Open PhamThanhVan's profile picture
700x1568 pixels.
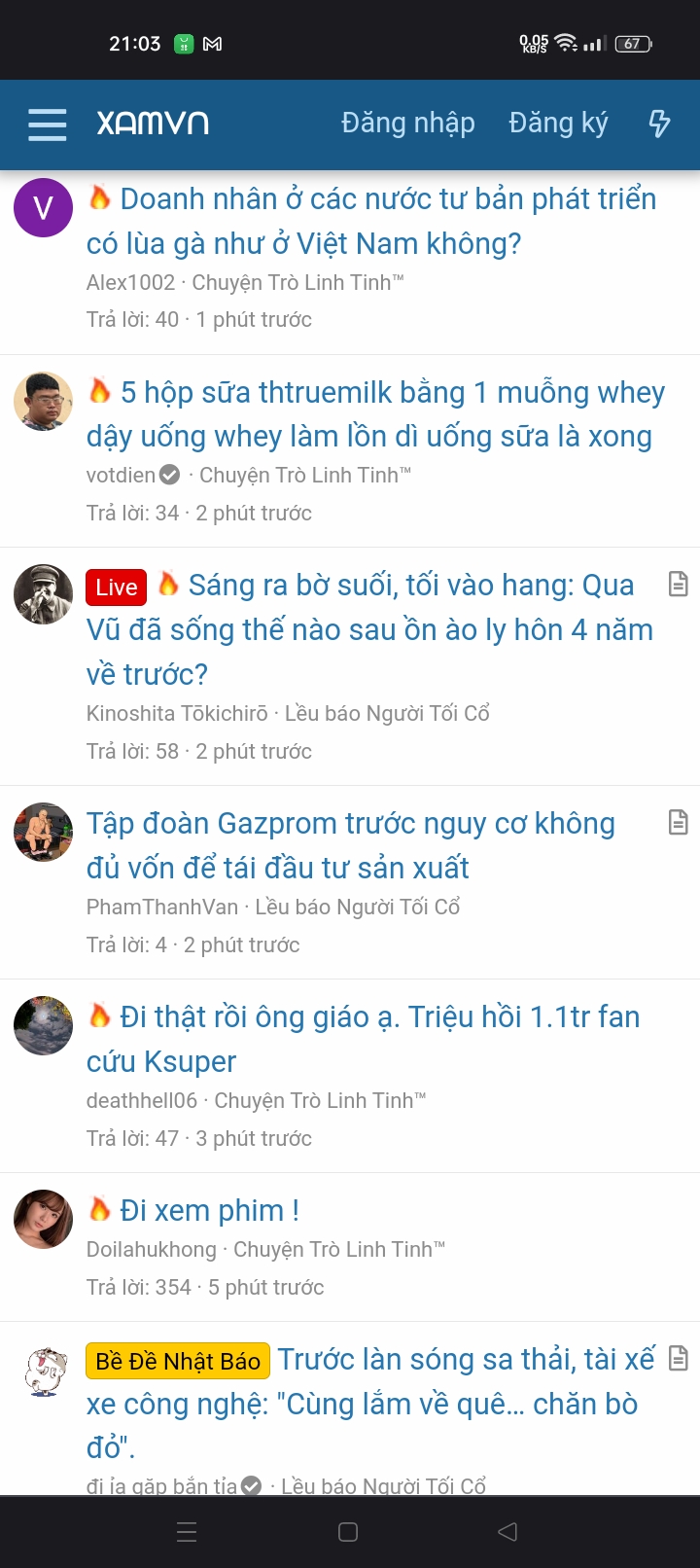(43, 832)
